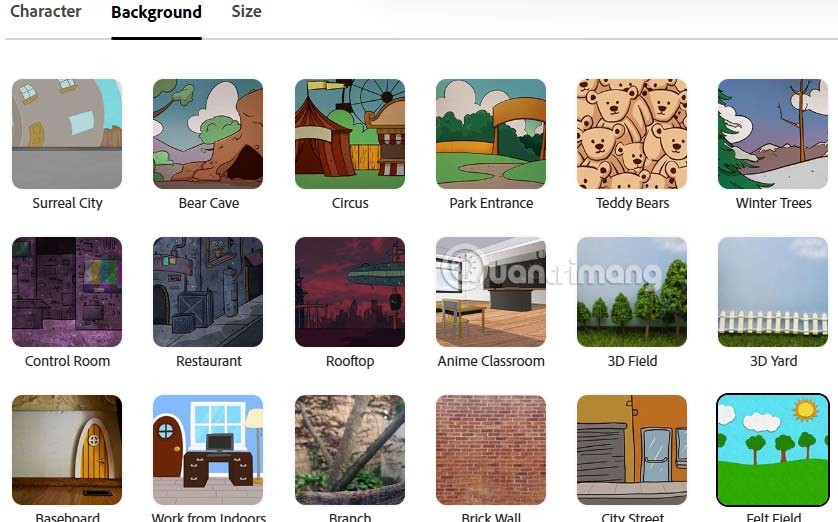
Task: Choose the City Street background
Action: (x=632, y=450)
